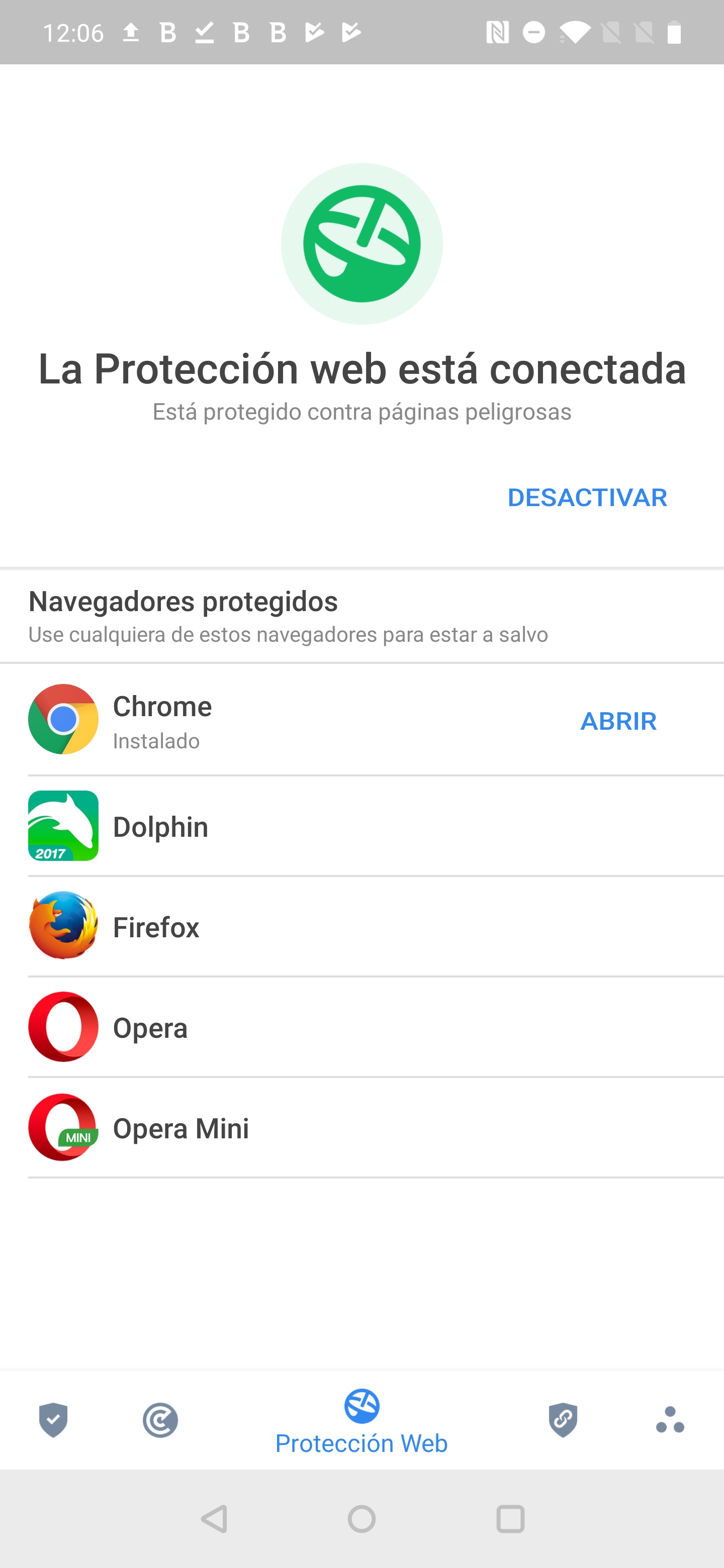724x1568 pixels.
Task: Tap DESACTIVAR to turn off web protection
Action: click(587, 498)
